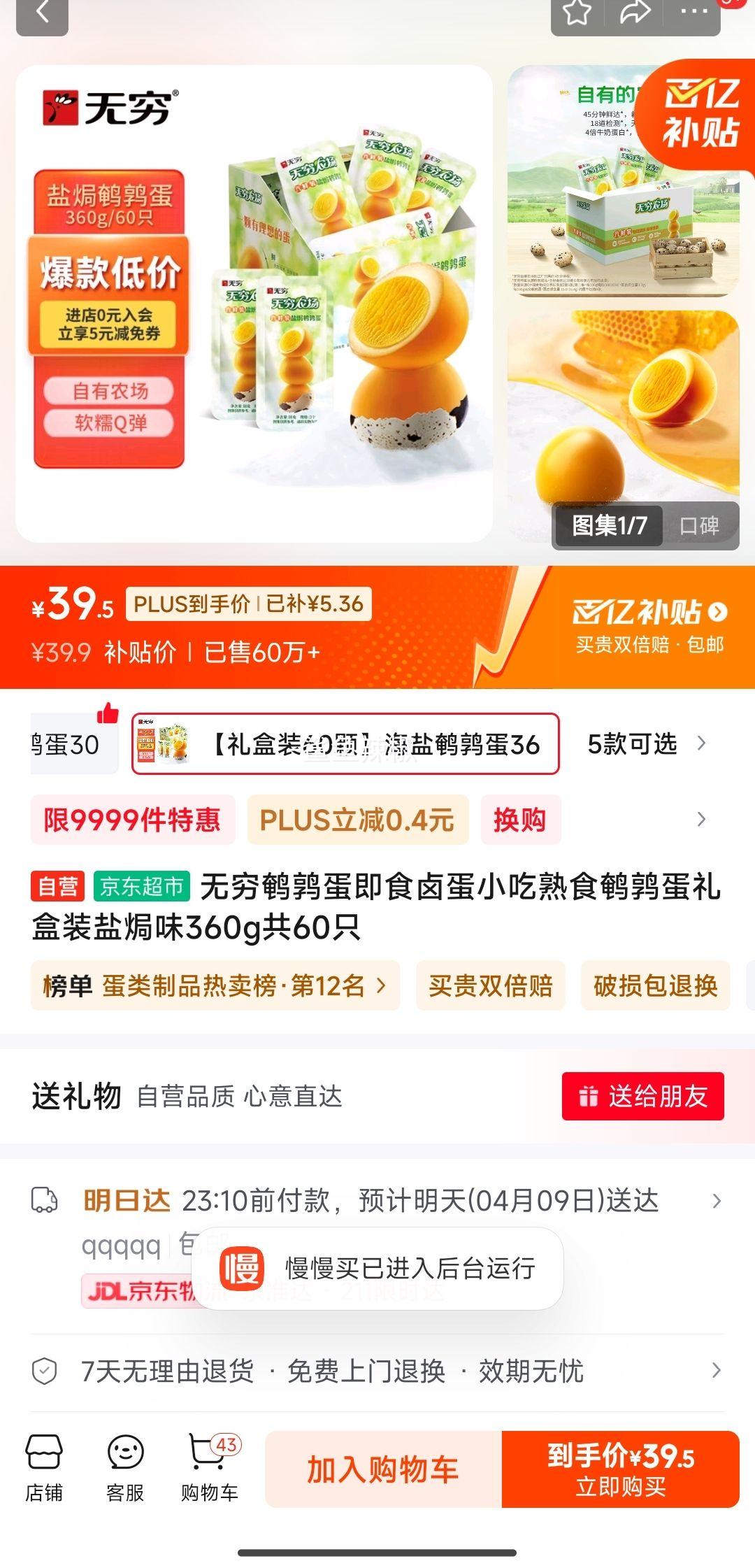The width and height of the screenshot is (755, 1568).
Task: Add the item with 加入购物车
Action: click(x=383, y=1469)
